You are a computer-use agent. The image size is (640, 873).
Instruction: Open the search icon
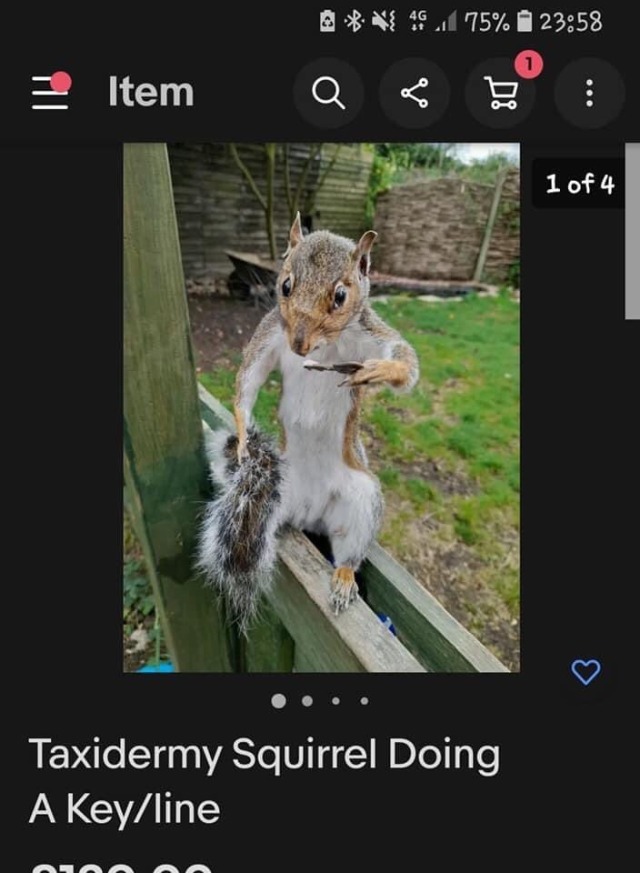tap(328, 93)
